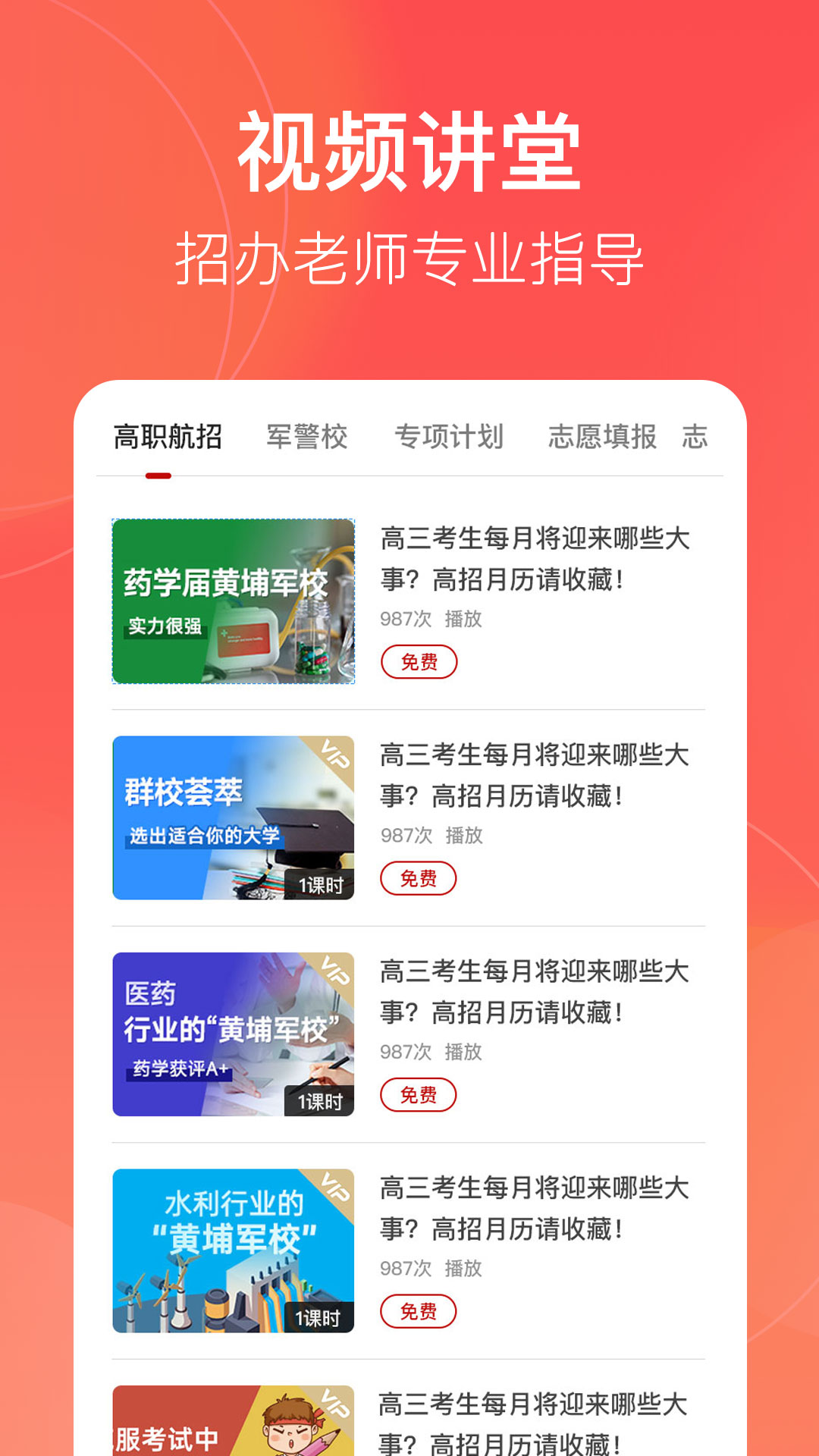
Task: Switch to the 军警校 tab
Action: tap(306, 438)
